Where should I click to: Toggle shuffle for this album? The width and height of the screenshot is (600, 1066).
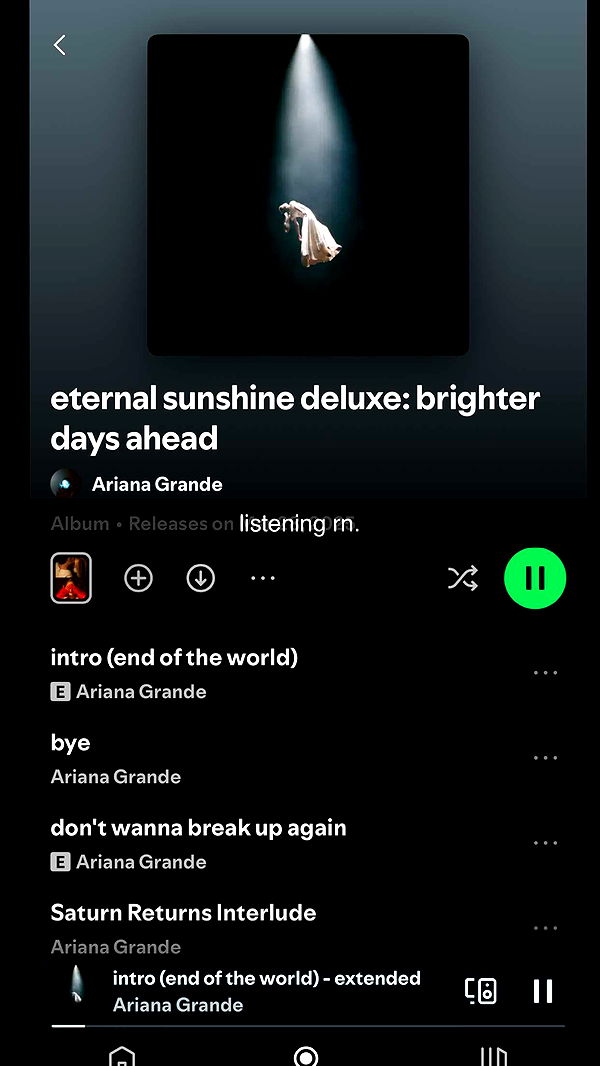[x=462, y=578]
